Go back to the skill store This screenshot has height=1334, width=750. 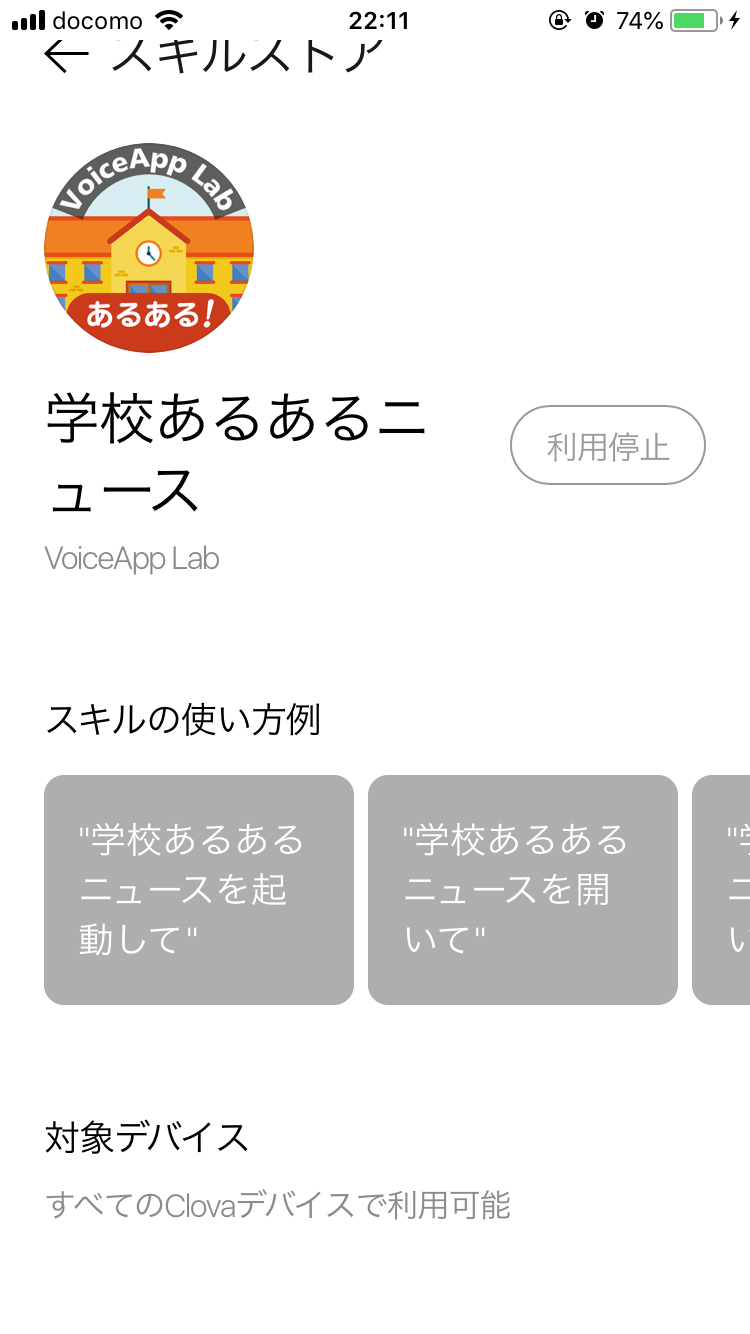[67, 56]
